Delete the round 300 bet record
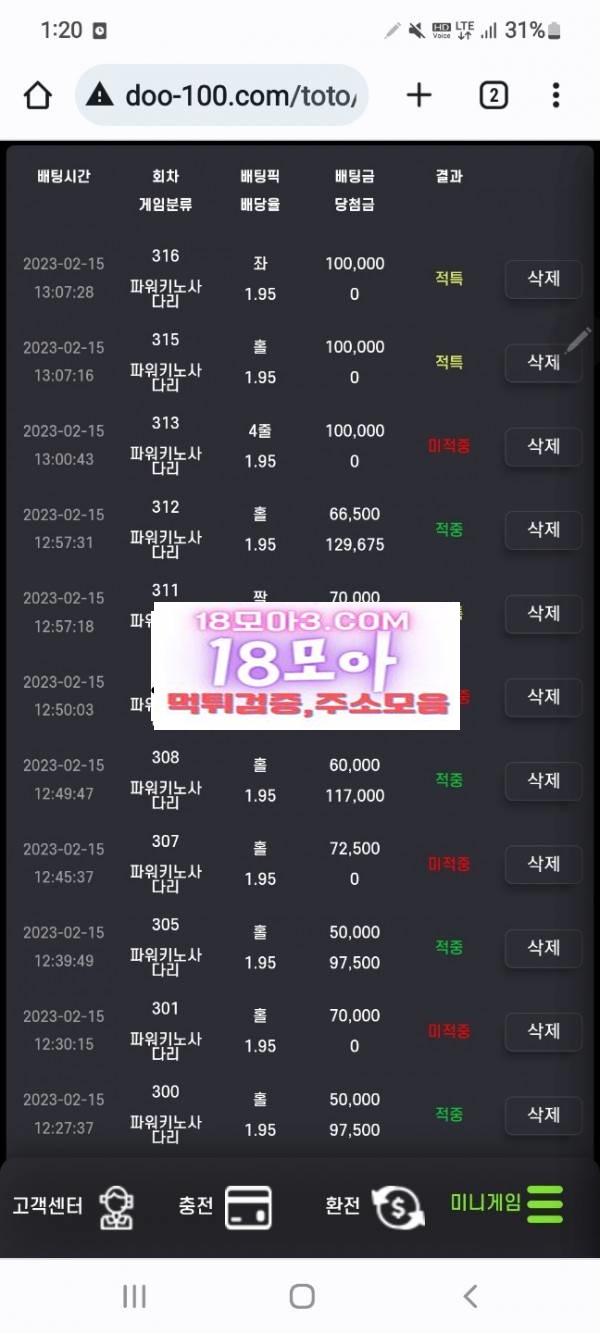Screen dimensions: 600x1333 pyautogui.click(x=543, y=1115)
